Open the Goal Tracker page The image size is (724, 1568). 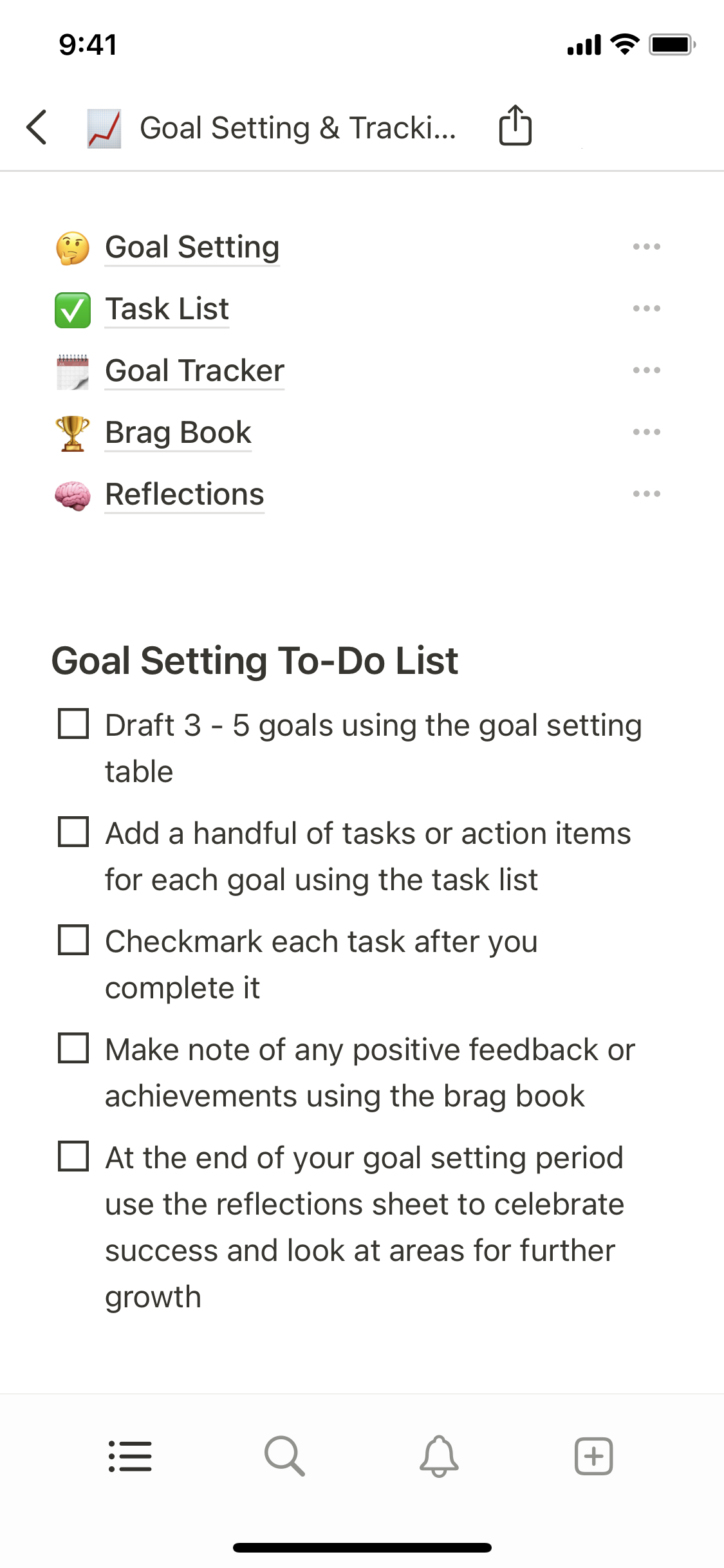[194, 371]
